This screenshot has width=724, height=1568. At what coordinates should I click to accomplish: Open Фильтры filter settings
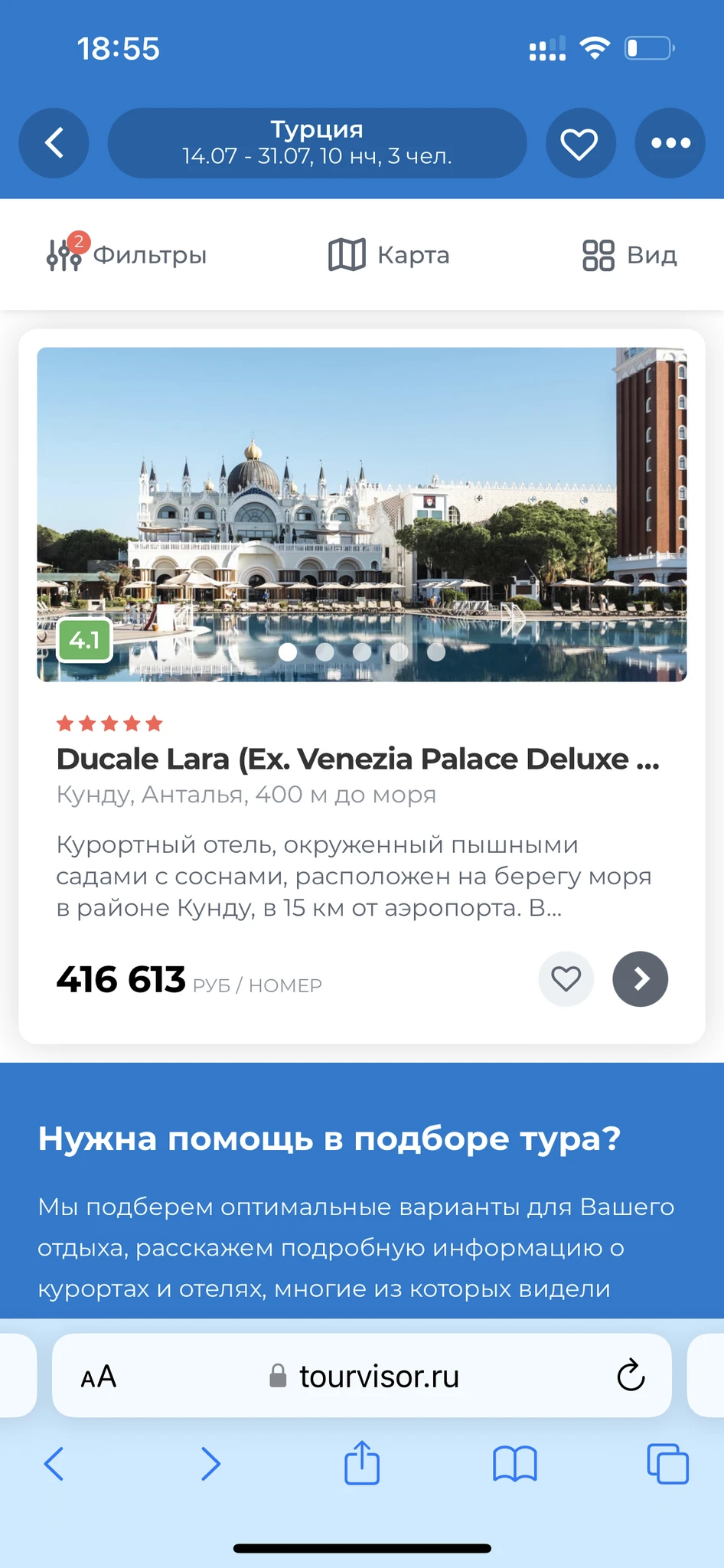(x=128, y=255)
